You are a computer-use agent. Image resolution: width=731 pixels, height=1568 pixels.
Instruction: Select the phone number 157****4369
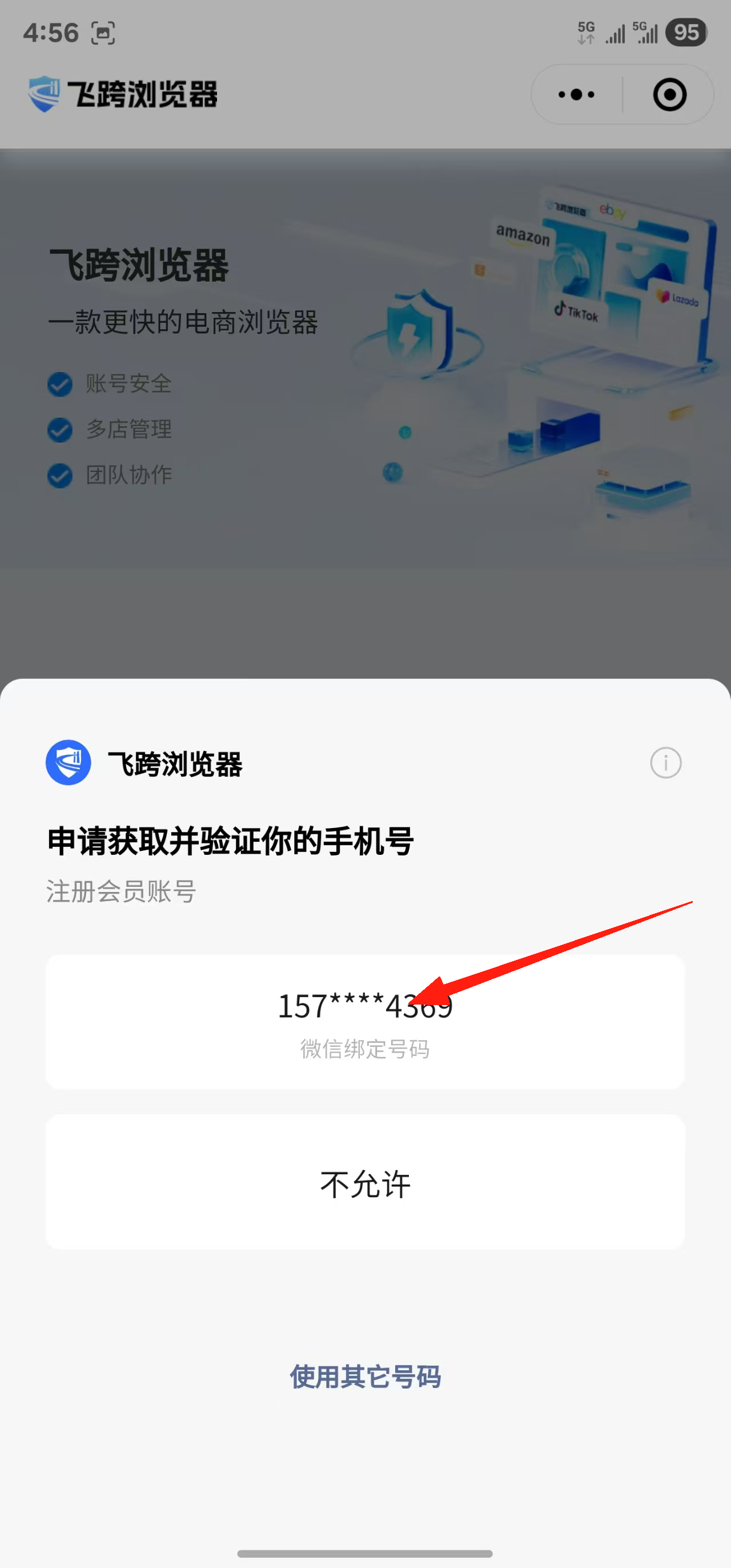coord(365,1005)
